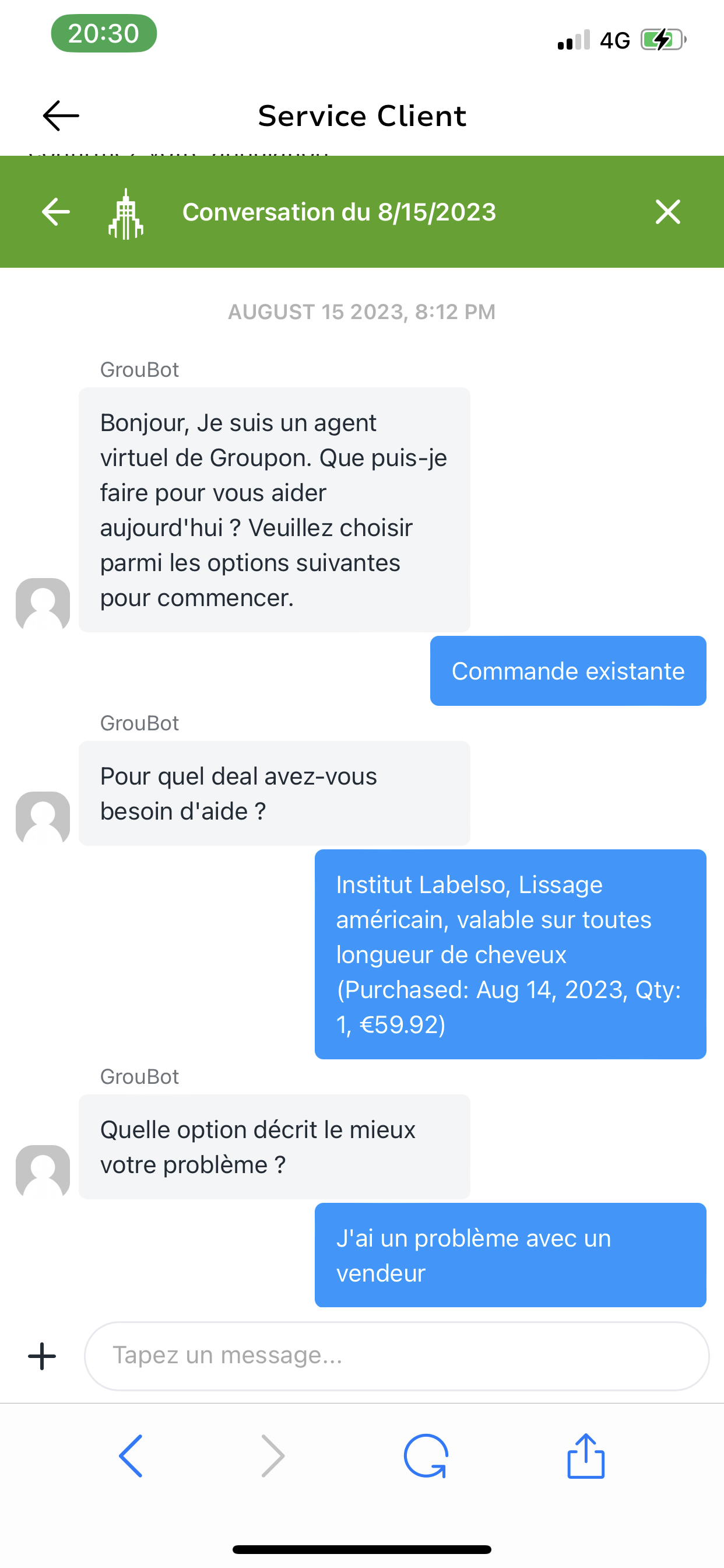Open the share sheet
Viewport: 724px width, 1568px height.
point(585,1455)
